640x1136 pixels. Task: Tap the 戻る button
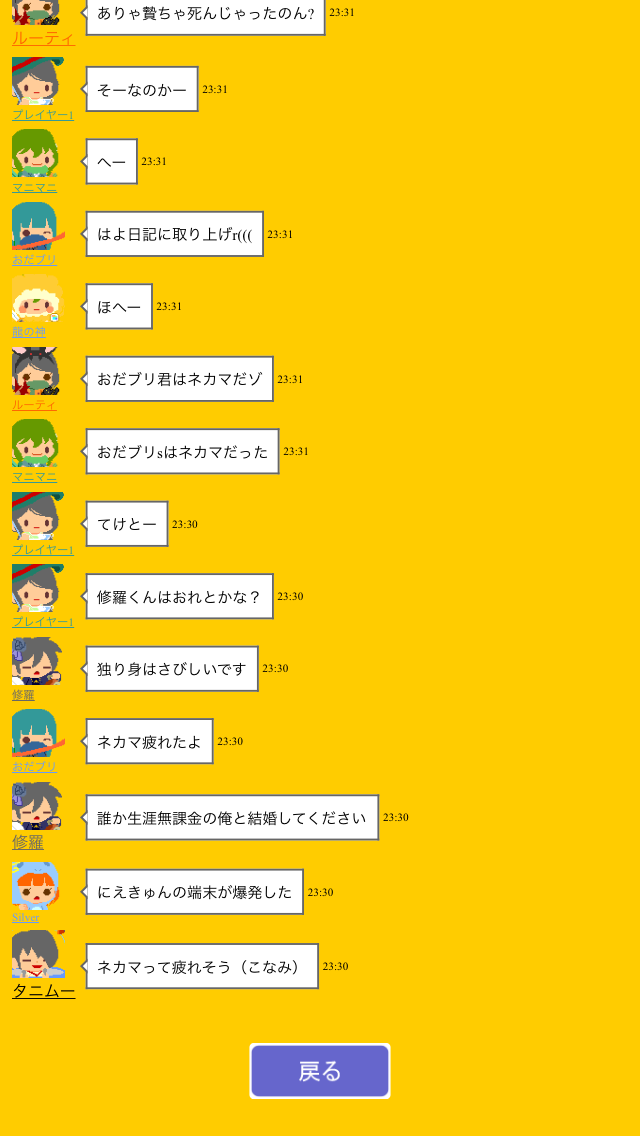point(320,1071)
